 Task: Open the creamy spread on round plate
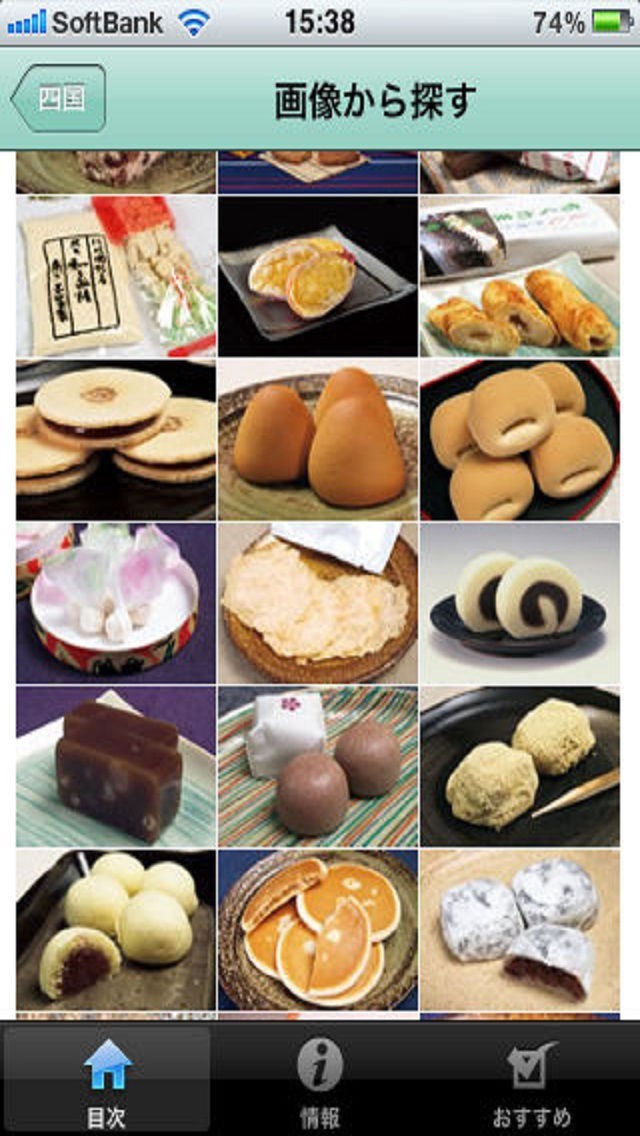point(317,603)
